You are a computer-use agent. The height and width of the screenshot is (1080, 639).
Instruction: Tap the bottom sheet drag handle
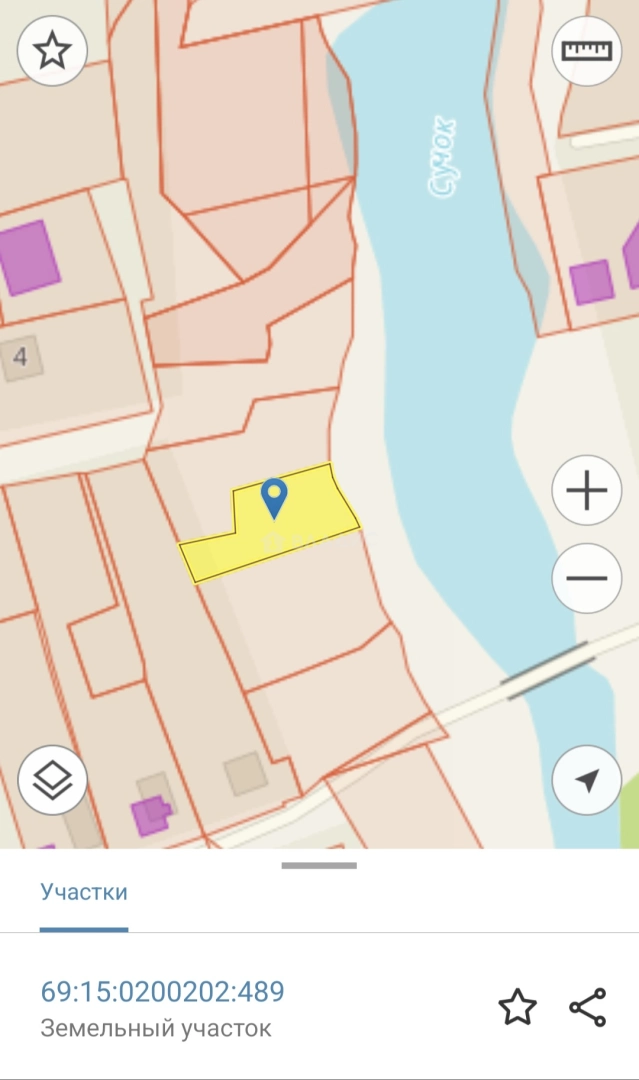[x=319, y=865]
